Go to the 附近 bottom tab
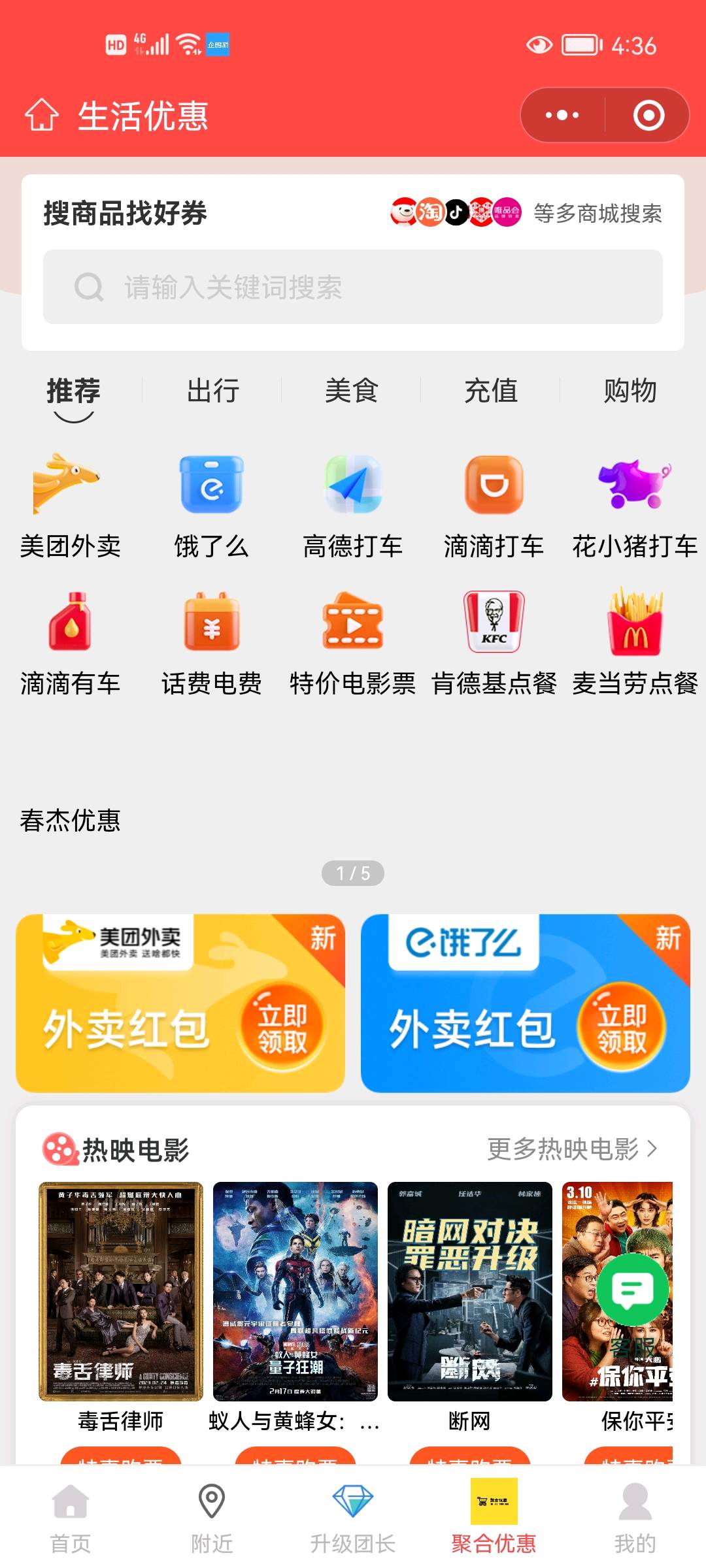Screen dimensions: 706x1568 click(x=212, y=1518)
